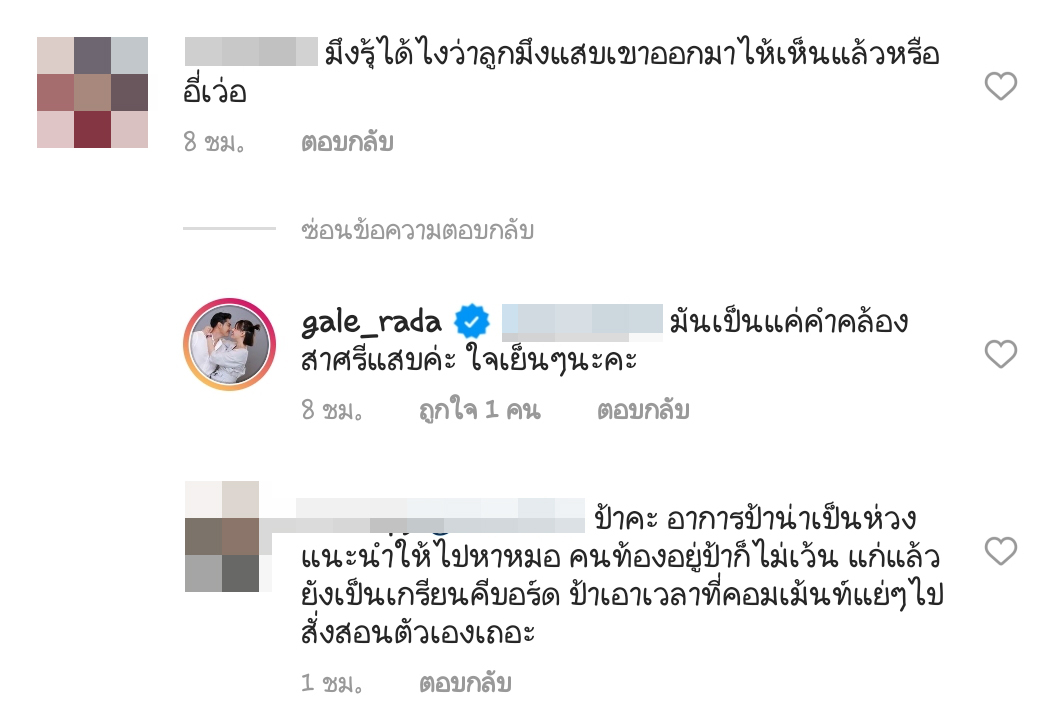Like the first comment ending with อี่เว่อ
1053x717 pixels.
pos(1000,87)
